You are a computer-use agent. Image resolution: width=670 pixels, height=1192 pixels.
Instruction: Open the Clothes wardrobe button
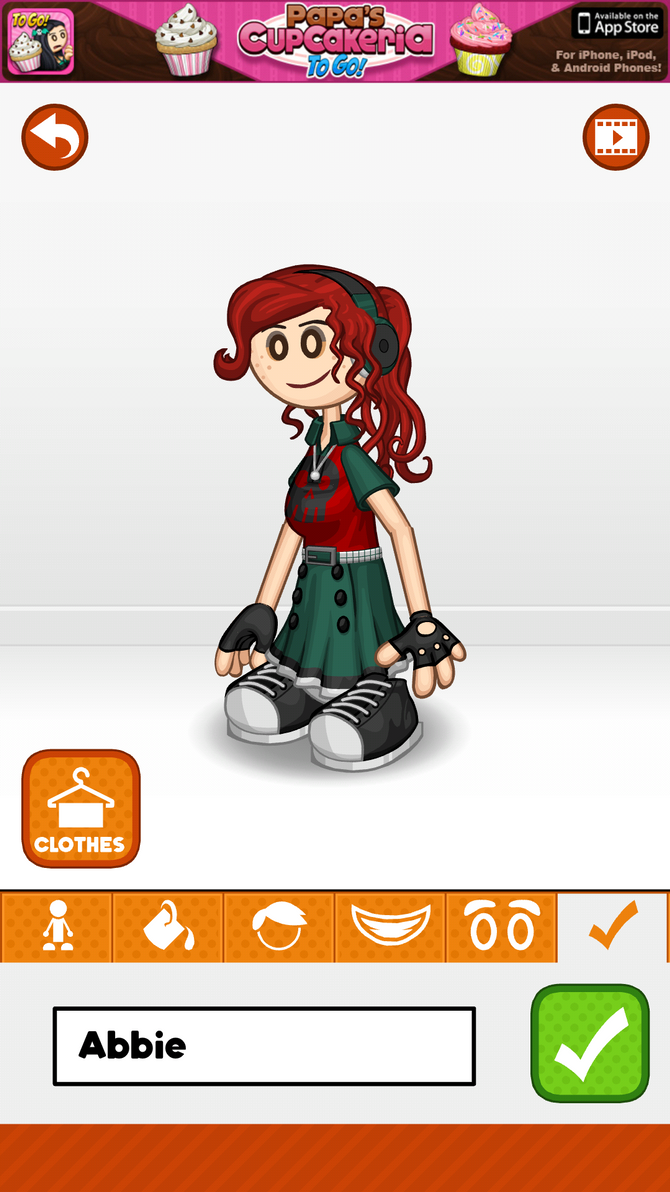point(81,808)
